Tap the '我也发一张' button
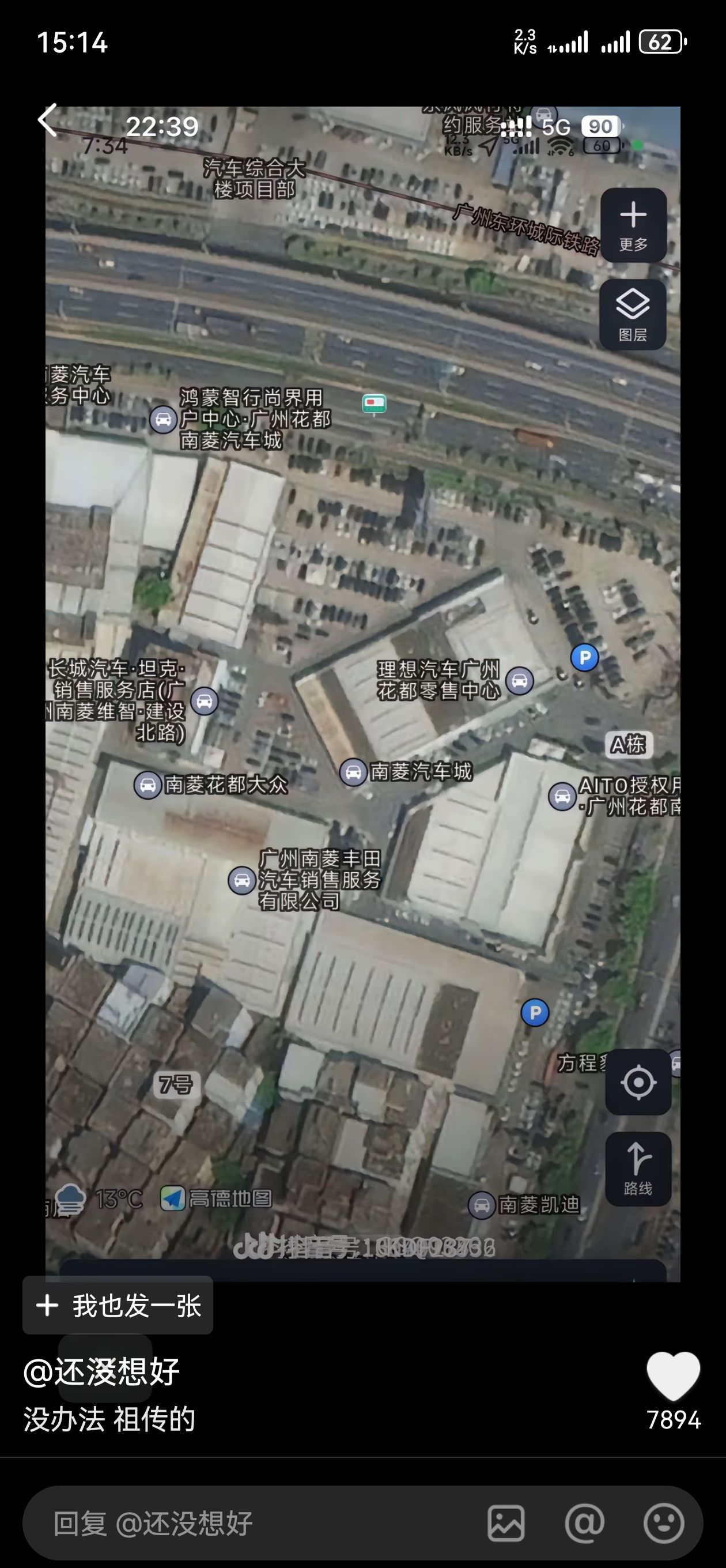Screen dimensions: 726x1568 click(118, 1306)
